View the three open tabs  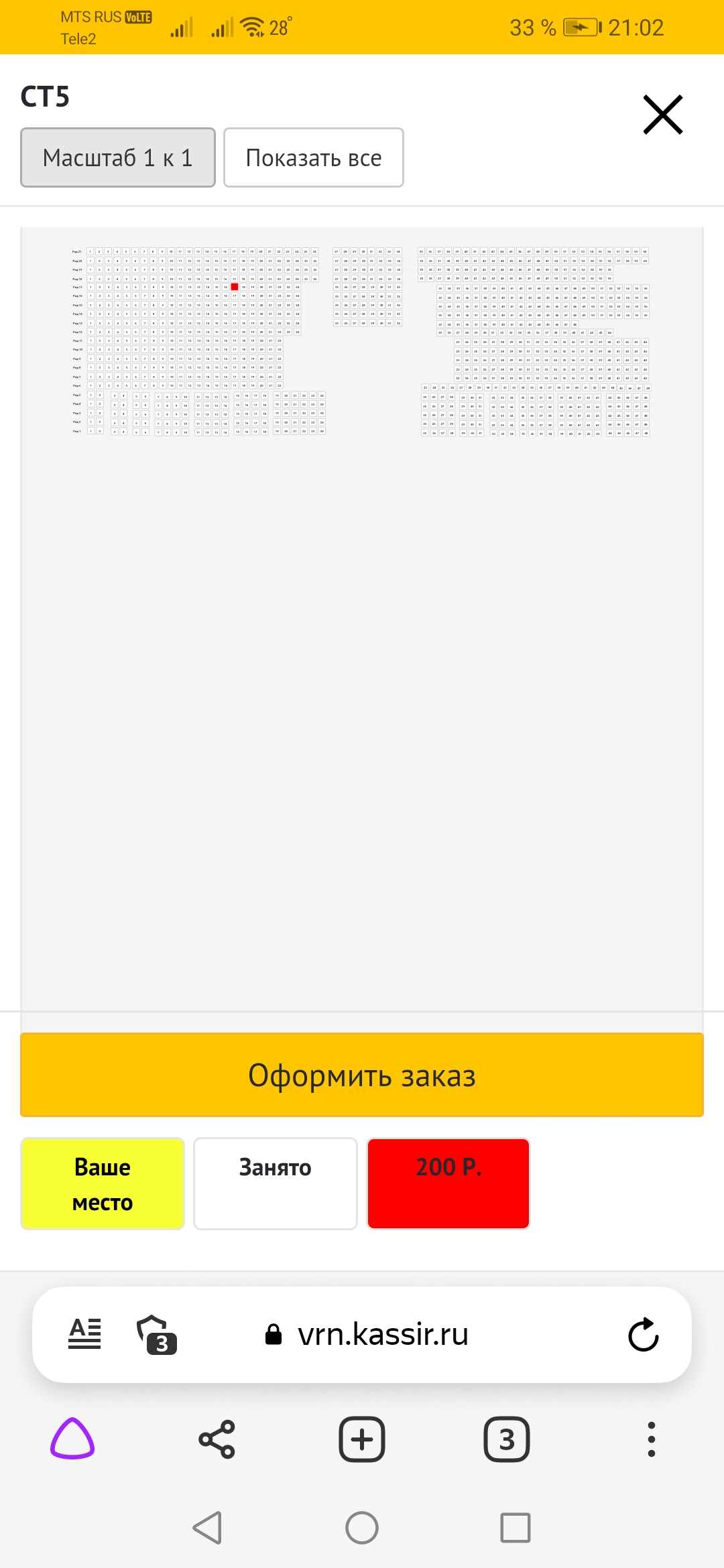point(507,1439)
